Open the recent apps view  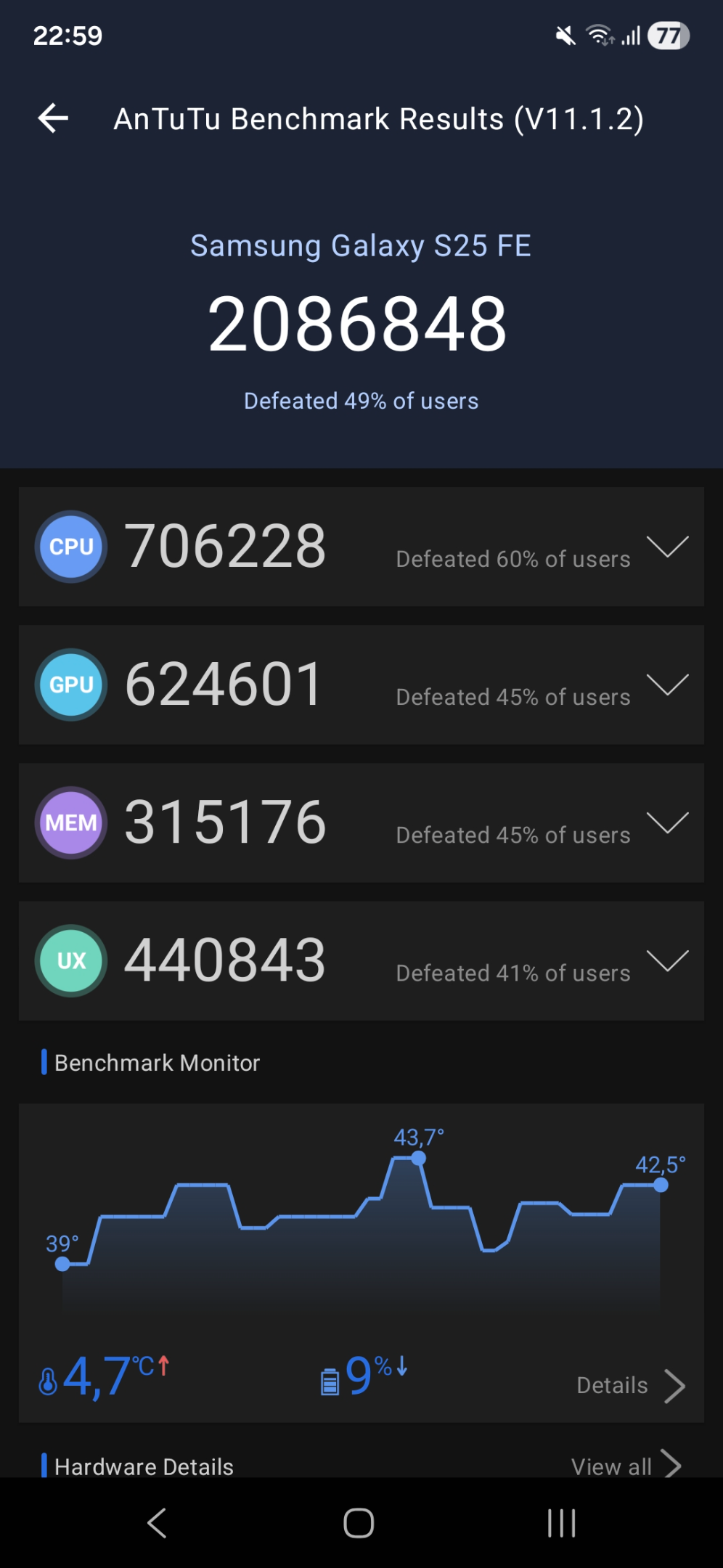click(562, 1523)
